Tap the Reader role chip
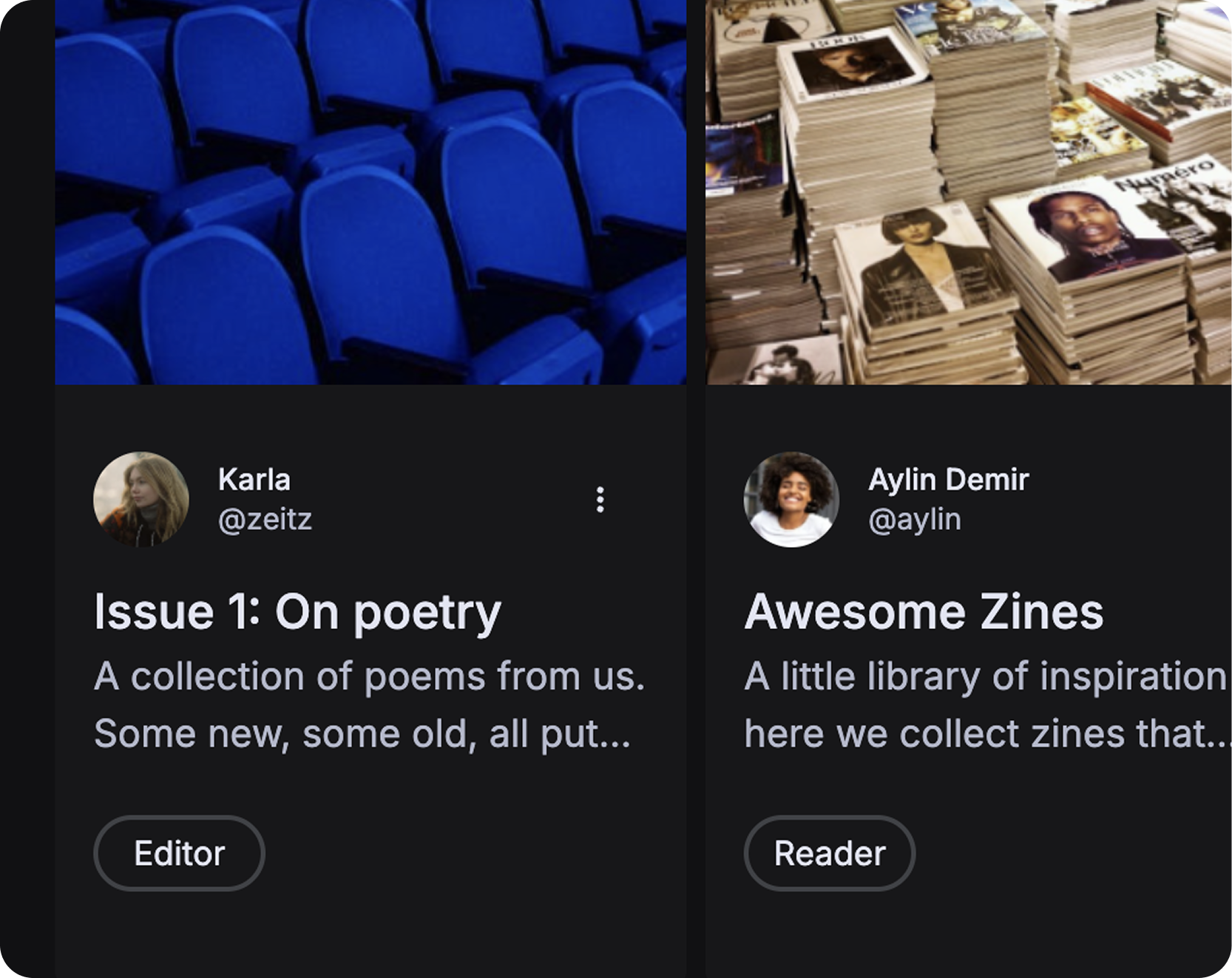Viewport: 1232px width, 978px height. 829,853
